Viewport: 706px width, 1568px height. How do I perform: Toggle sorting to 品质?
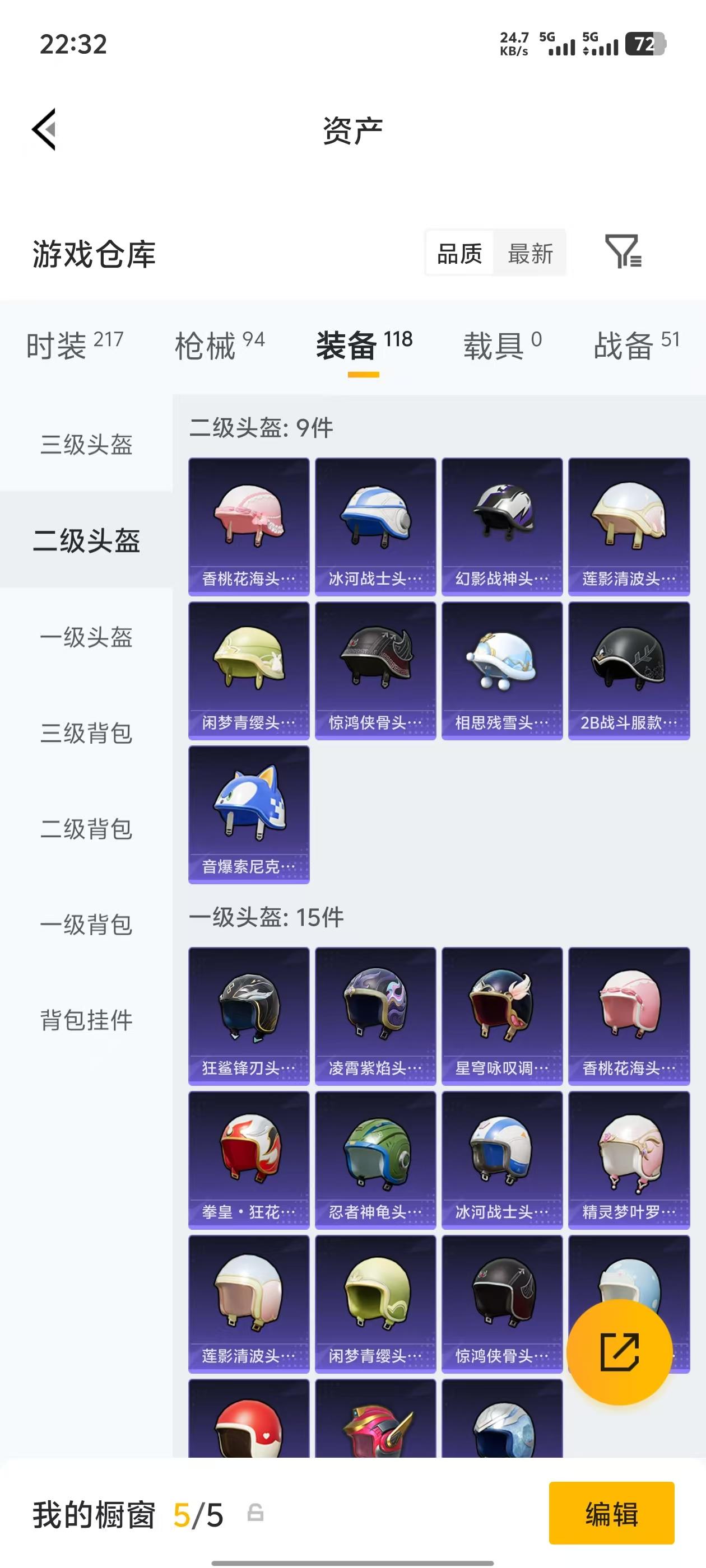point(459,254)
